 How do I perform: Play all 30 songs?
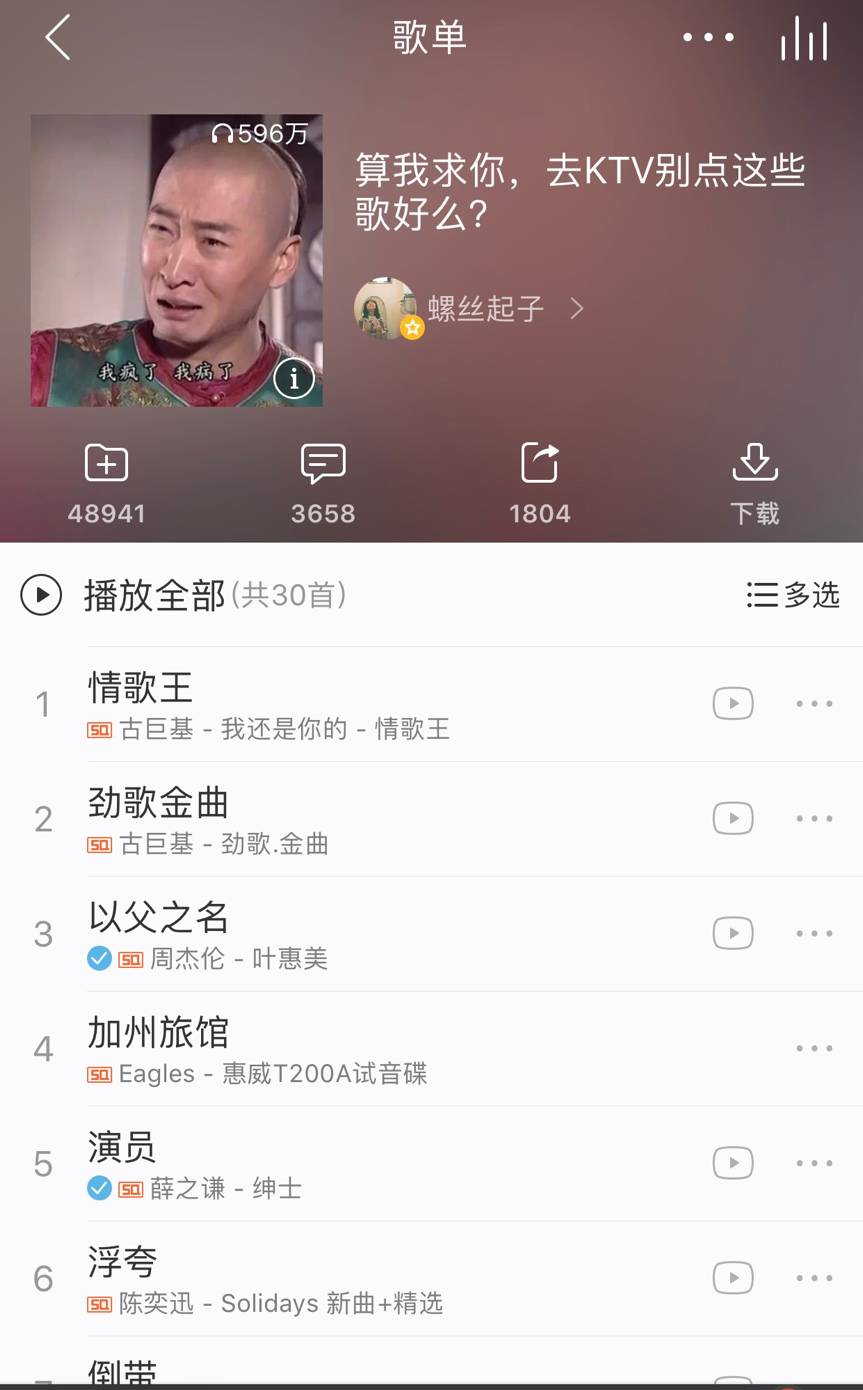[x=155, y=596]
